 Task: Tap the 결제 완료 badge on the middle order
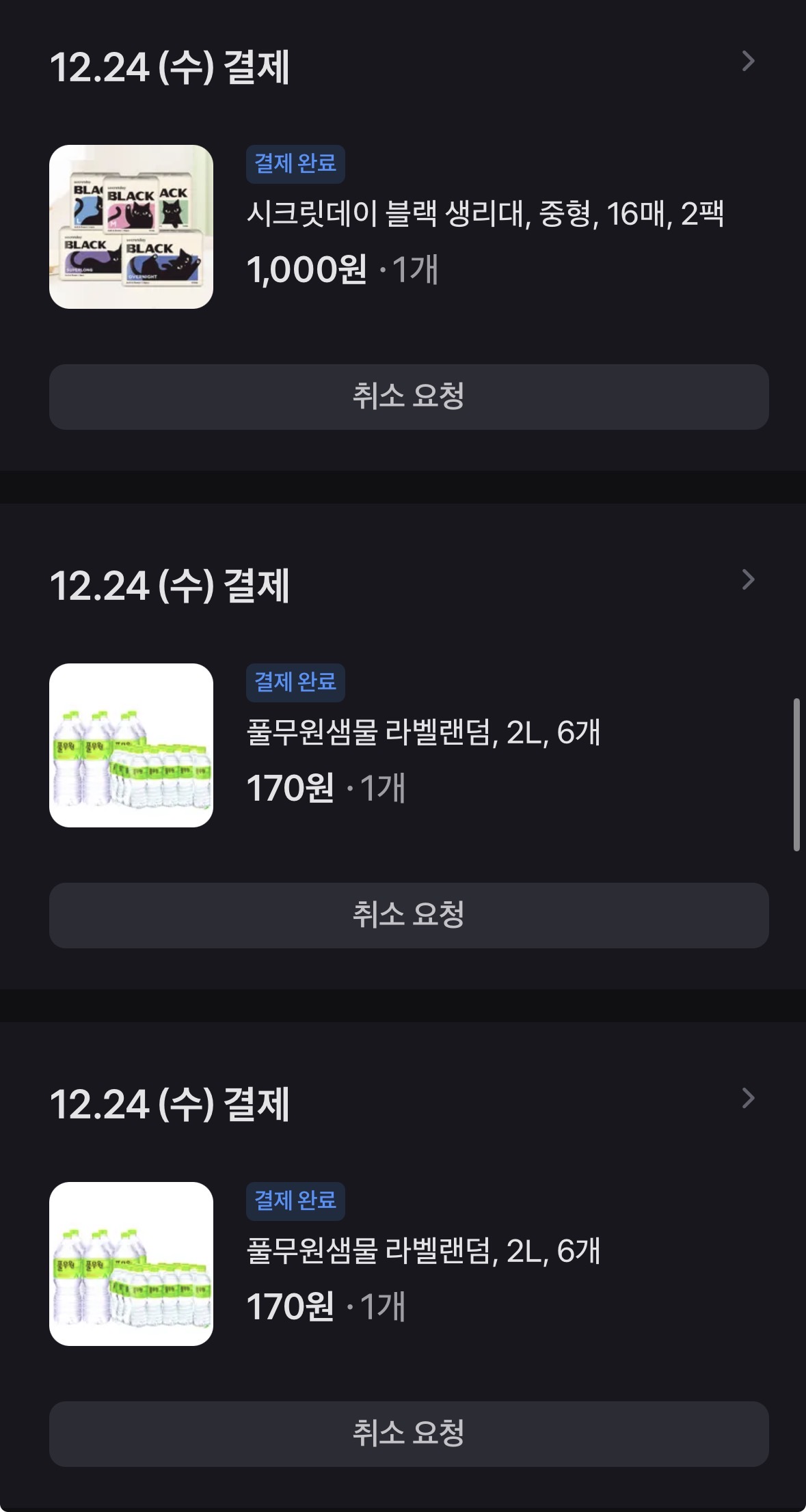click(x=295, y=682)
